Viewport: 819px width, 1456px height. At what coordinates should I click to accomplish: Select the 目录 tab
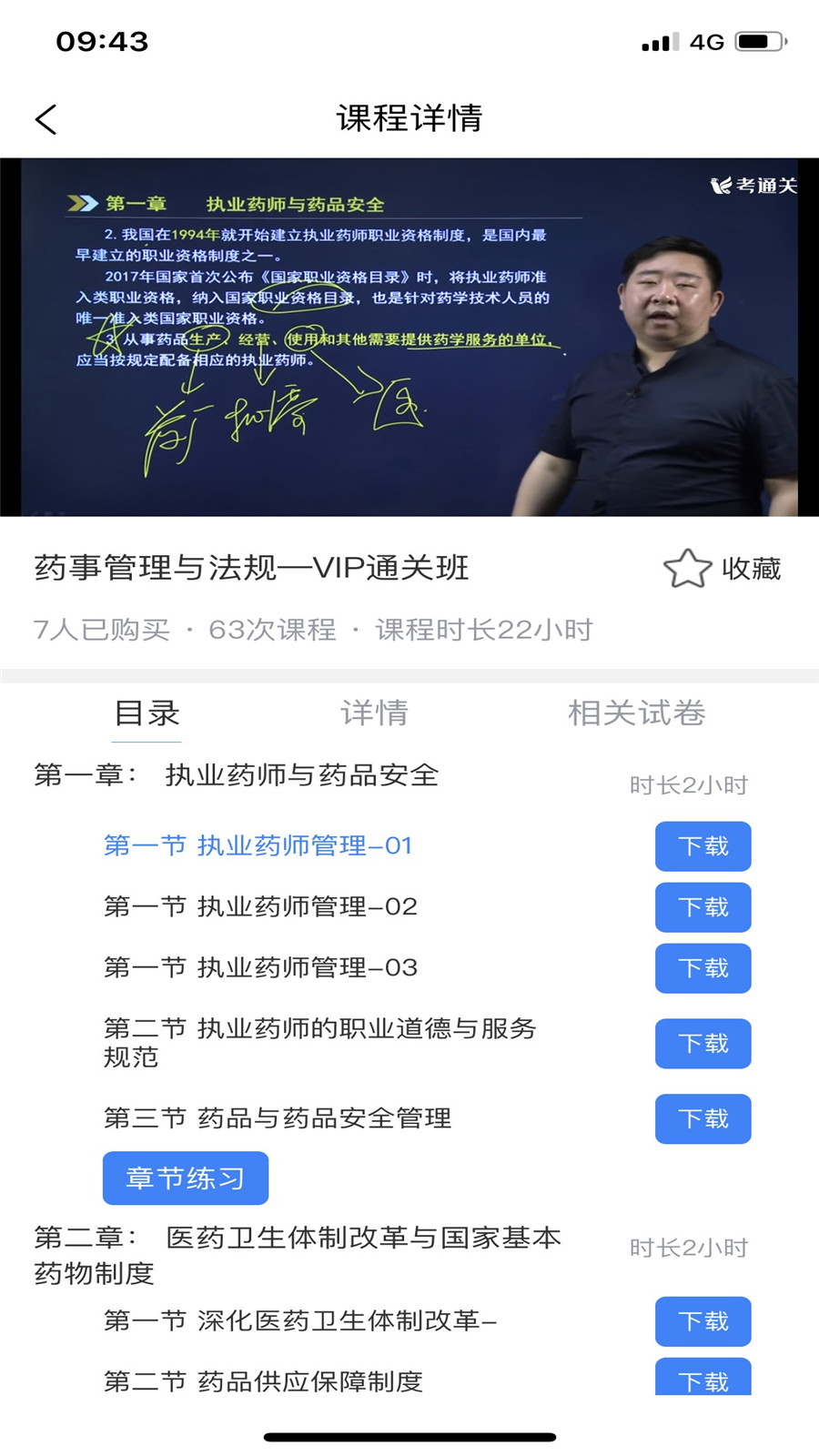(x=147, y=713)
